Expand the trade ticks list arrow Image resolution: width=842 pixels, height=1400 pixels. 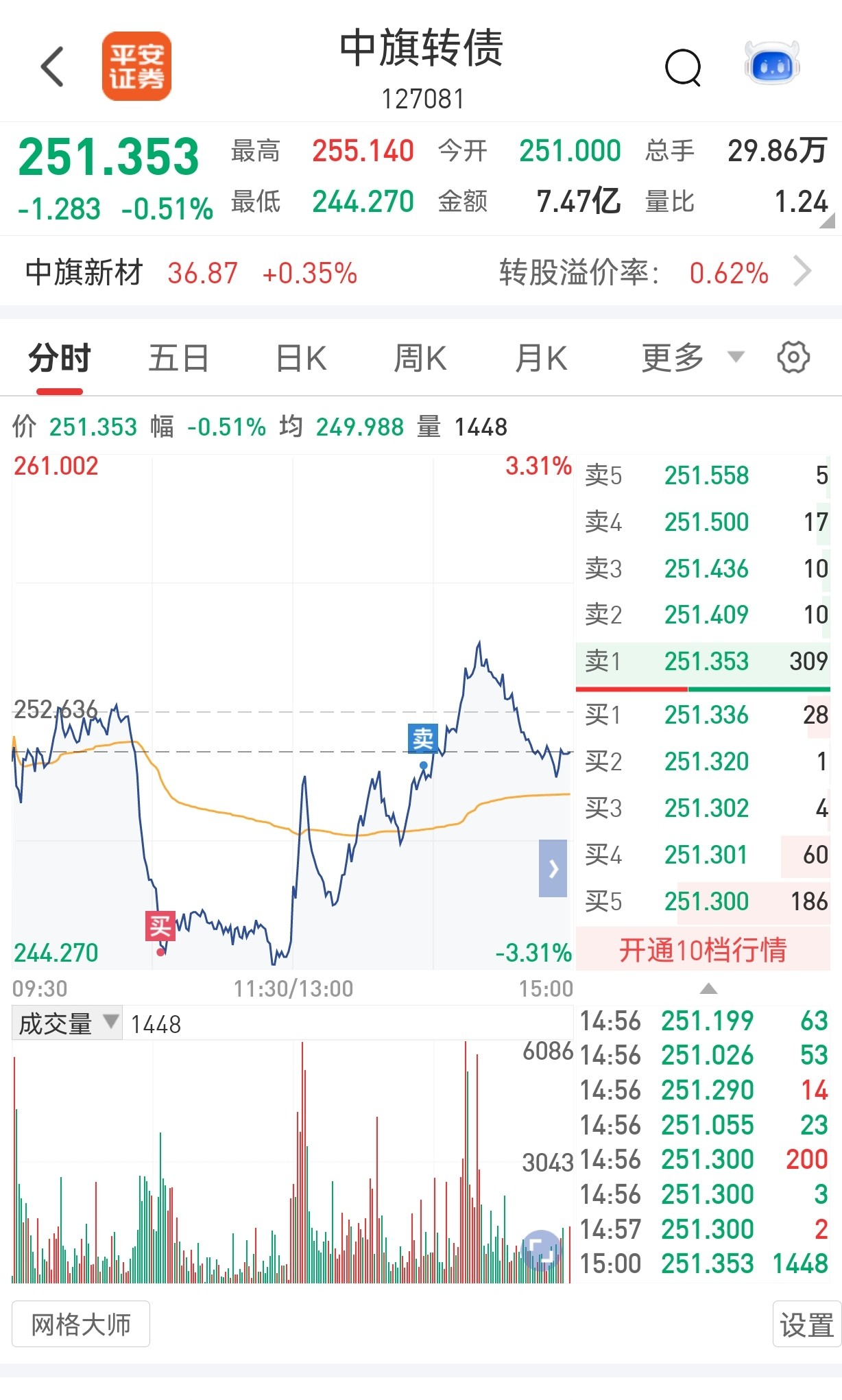[708, 988]
